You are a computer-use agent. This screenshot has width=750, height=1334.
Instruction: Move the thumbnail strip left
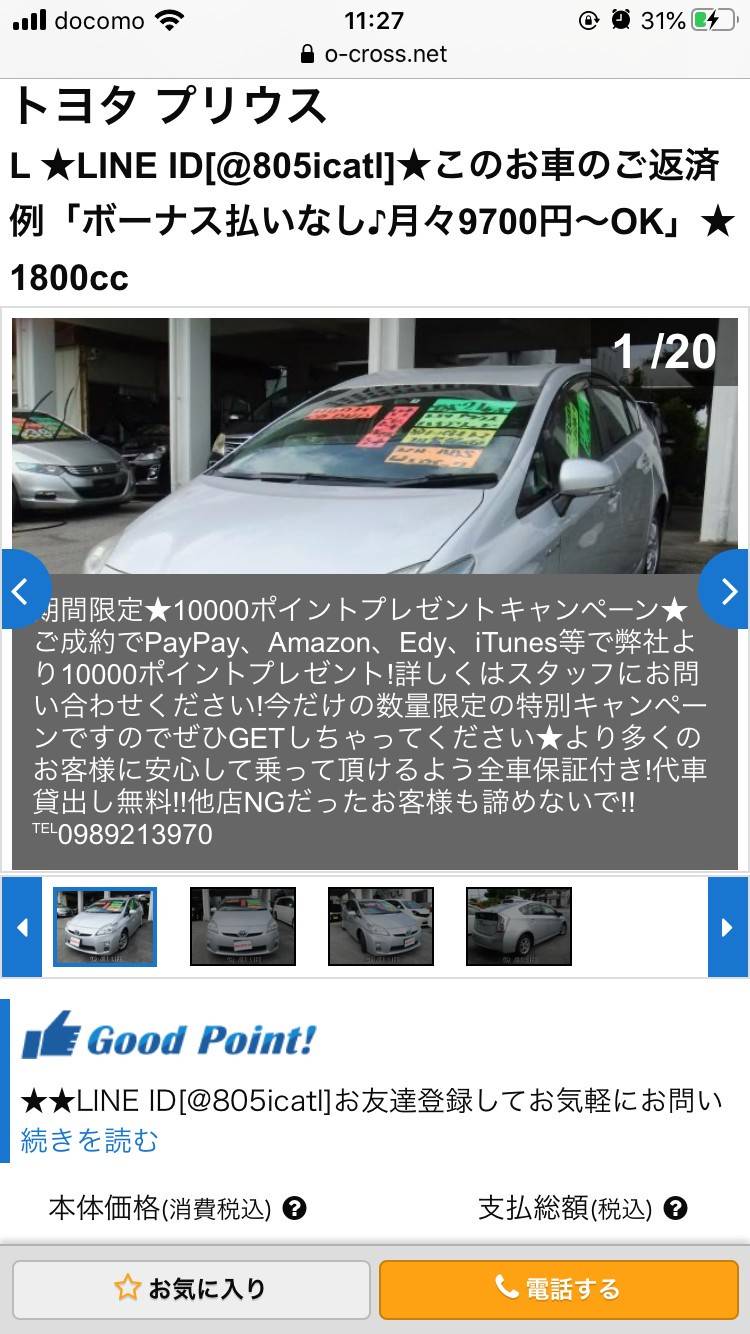click(x=21, y=927)
